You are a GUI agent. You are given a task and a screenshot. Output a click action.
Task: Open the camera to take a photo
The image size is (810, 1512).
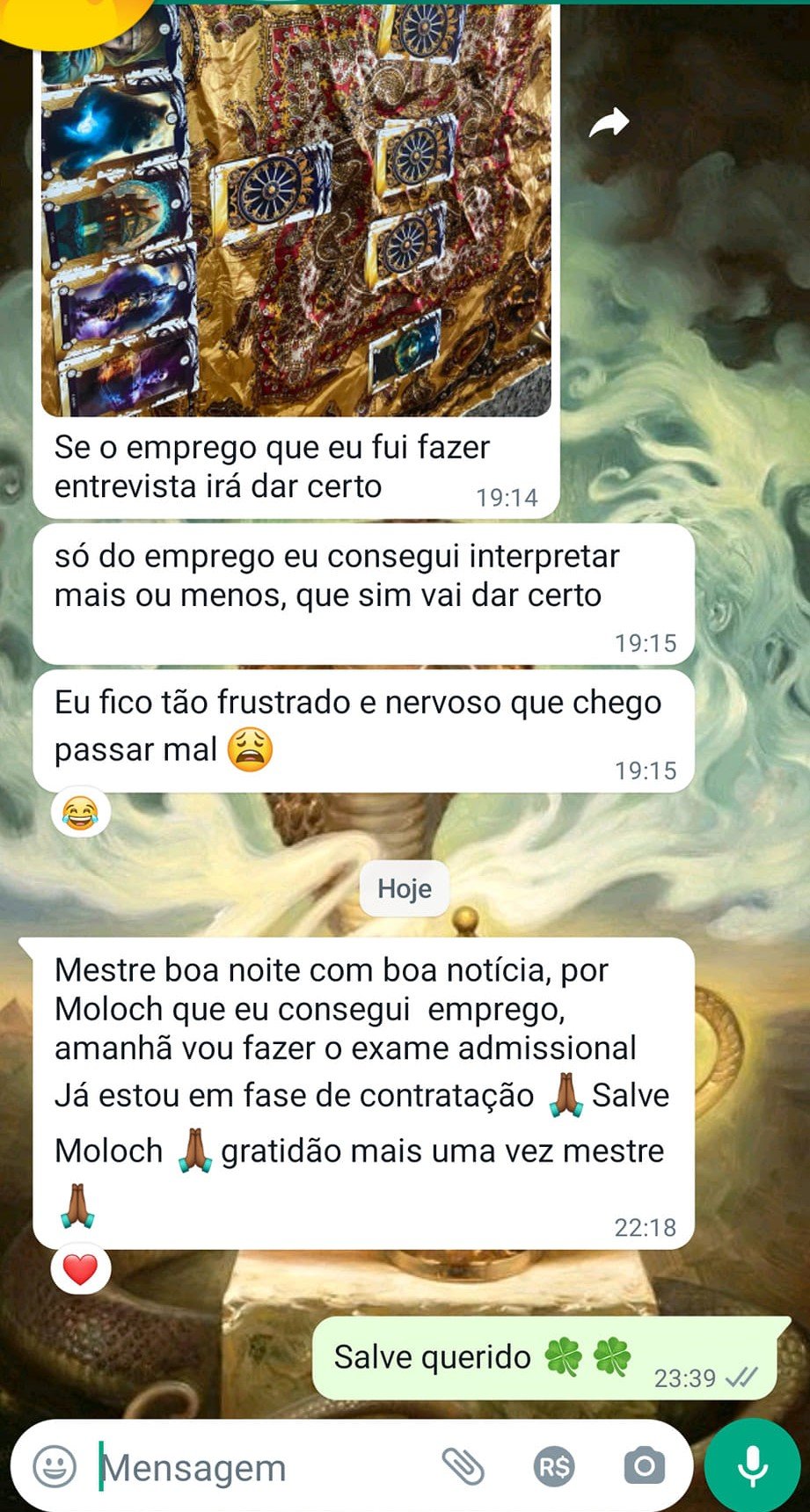(x=645, y=1466)
